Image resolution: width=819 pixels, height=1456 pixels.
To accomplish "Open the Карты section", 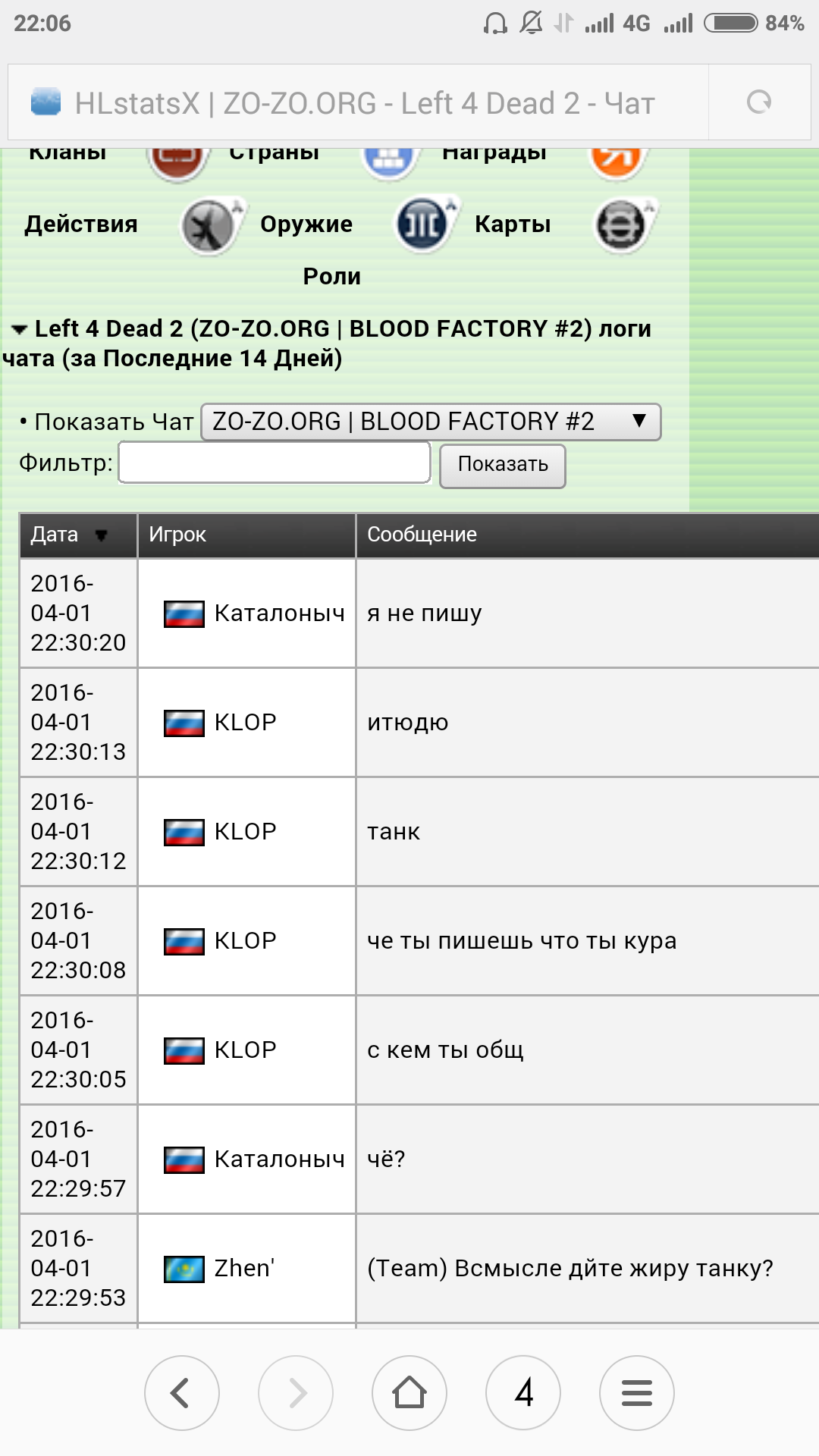I will [513, 224].
